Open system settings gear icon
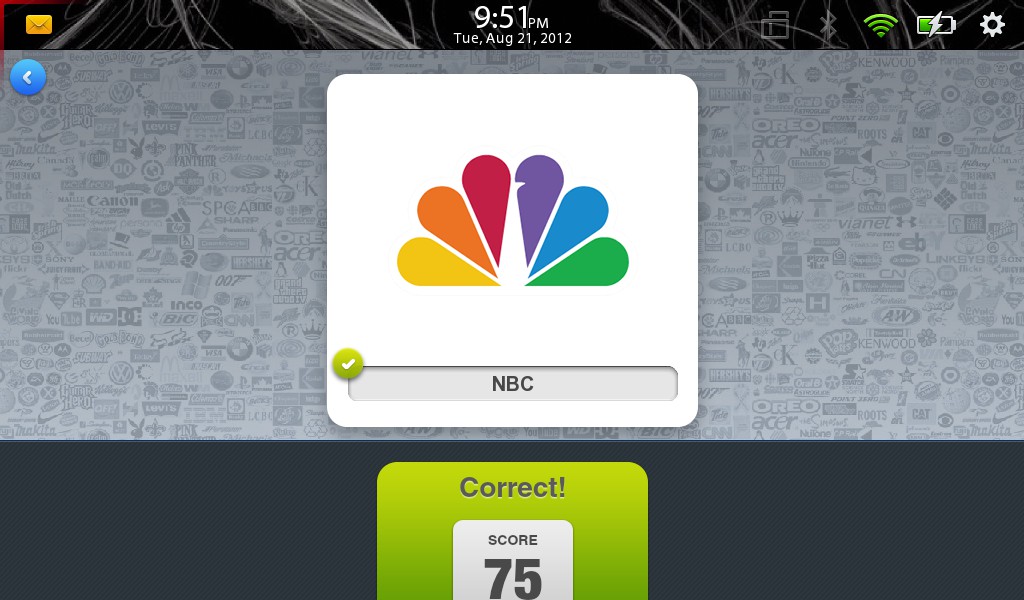The height and width of the screenshot is (600, 1024). point(991,25)
